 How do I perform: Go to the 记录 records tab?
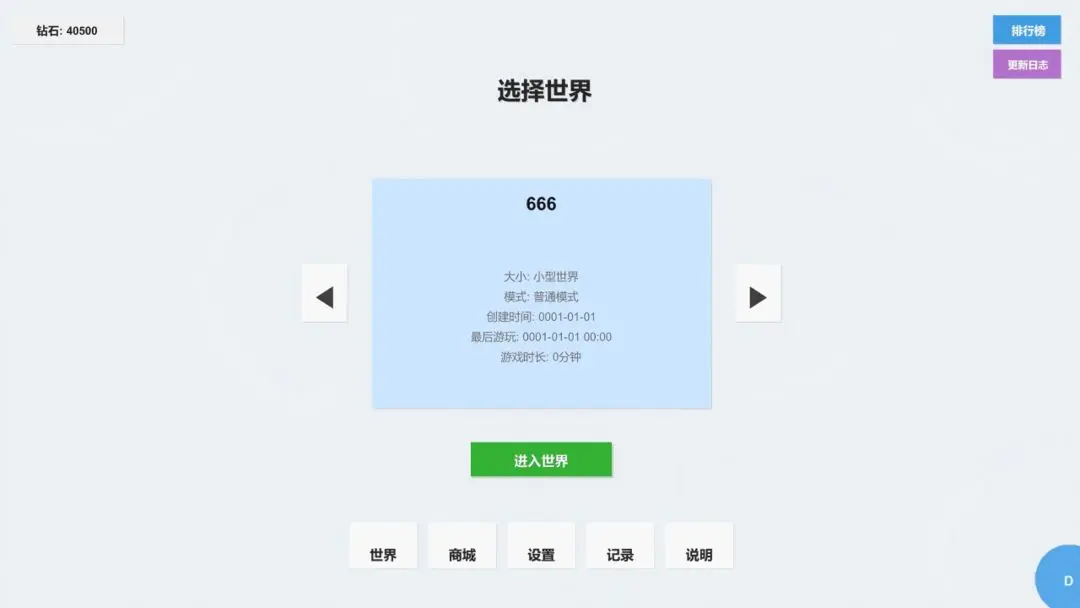click(620, 547)
